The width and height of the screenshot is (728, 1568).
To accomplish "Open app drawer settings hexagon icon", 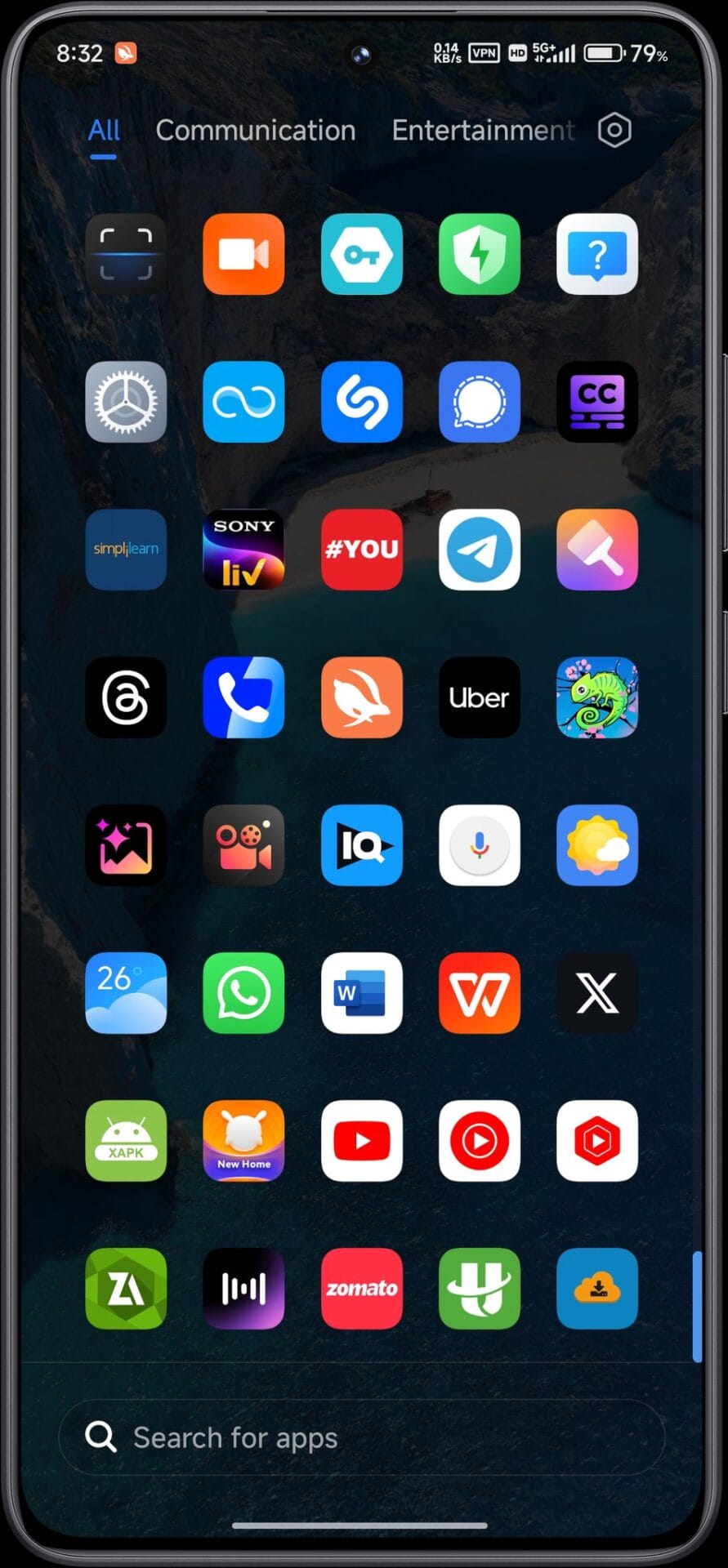I will click(x=614, y=131).
